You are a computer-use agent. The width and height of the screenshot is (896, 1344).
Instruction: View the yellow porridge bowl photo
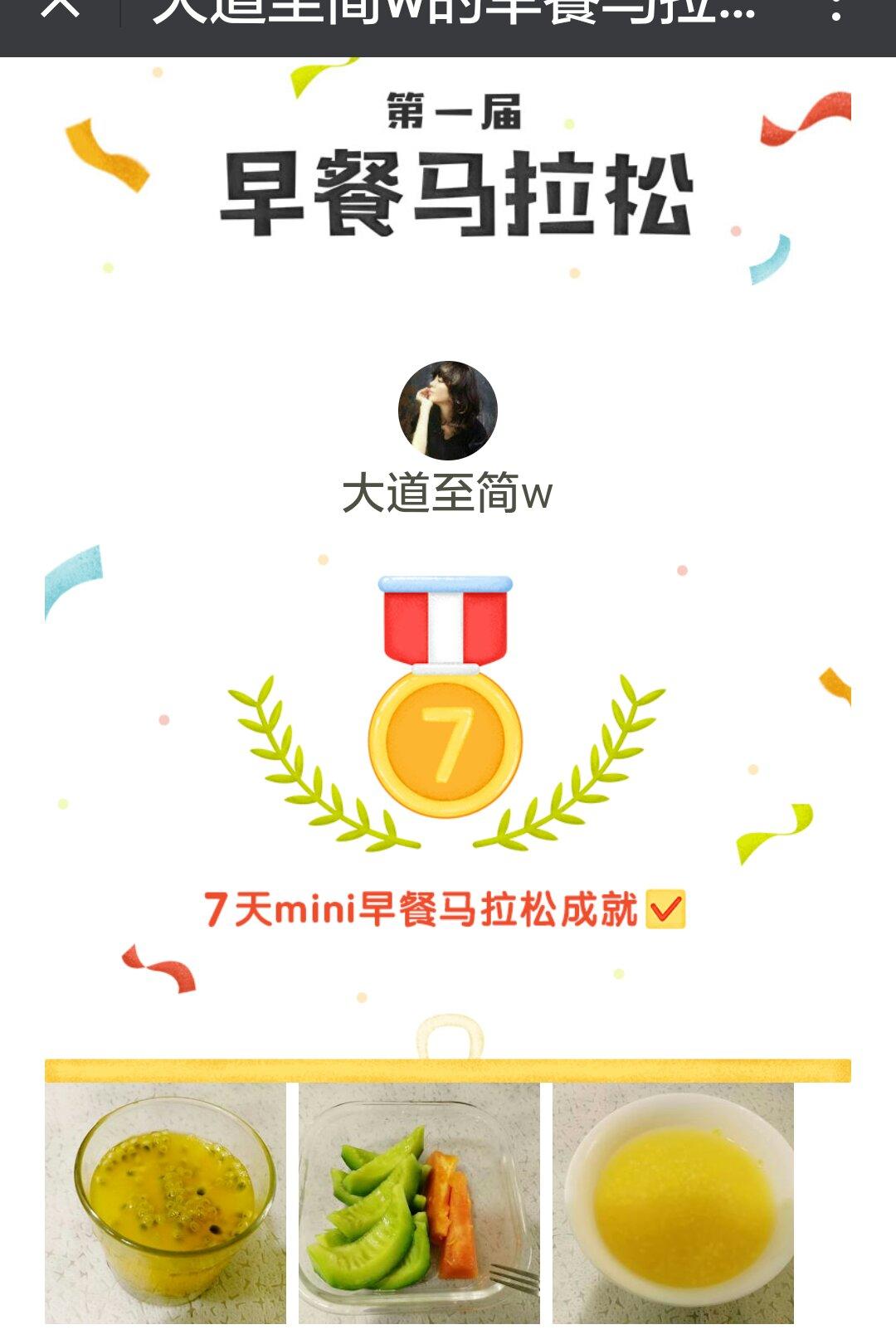pyautogui.click(x=673, y=1203)
